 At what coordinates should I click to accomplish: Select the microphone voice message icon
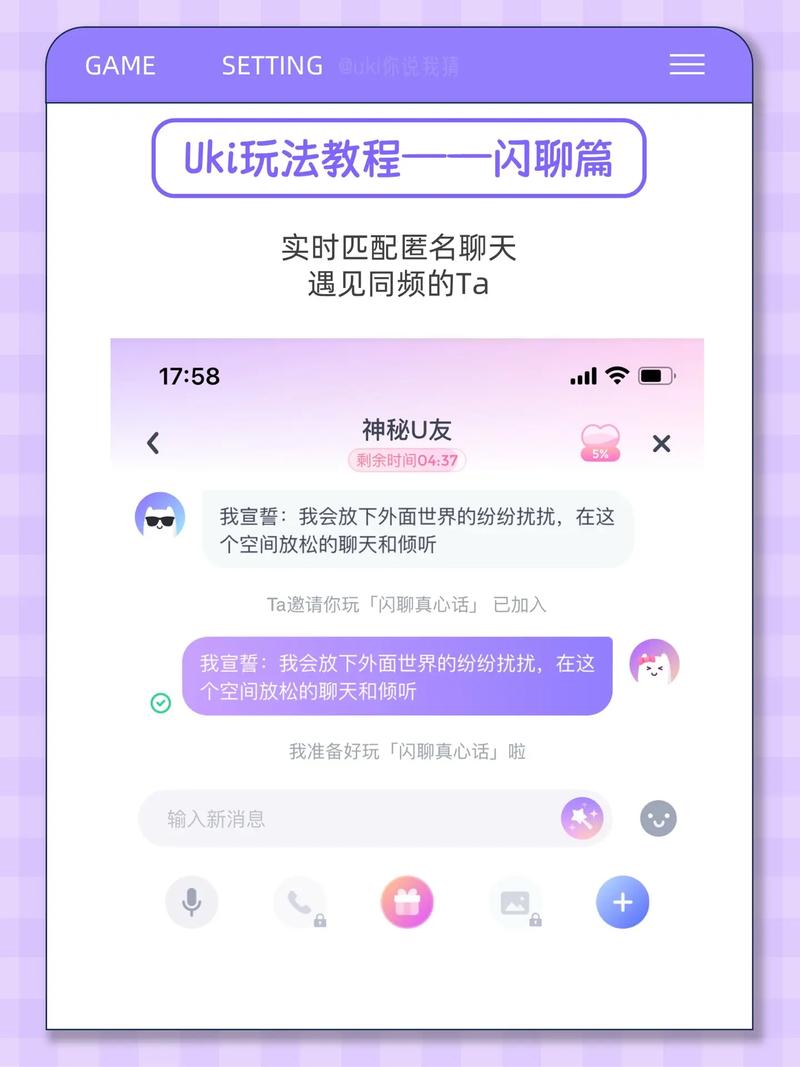pos(192,902)
